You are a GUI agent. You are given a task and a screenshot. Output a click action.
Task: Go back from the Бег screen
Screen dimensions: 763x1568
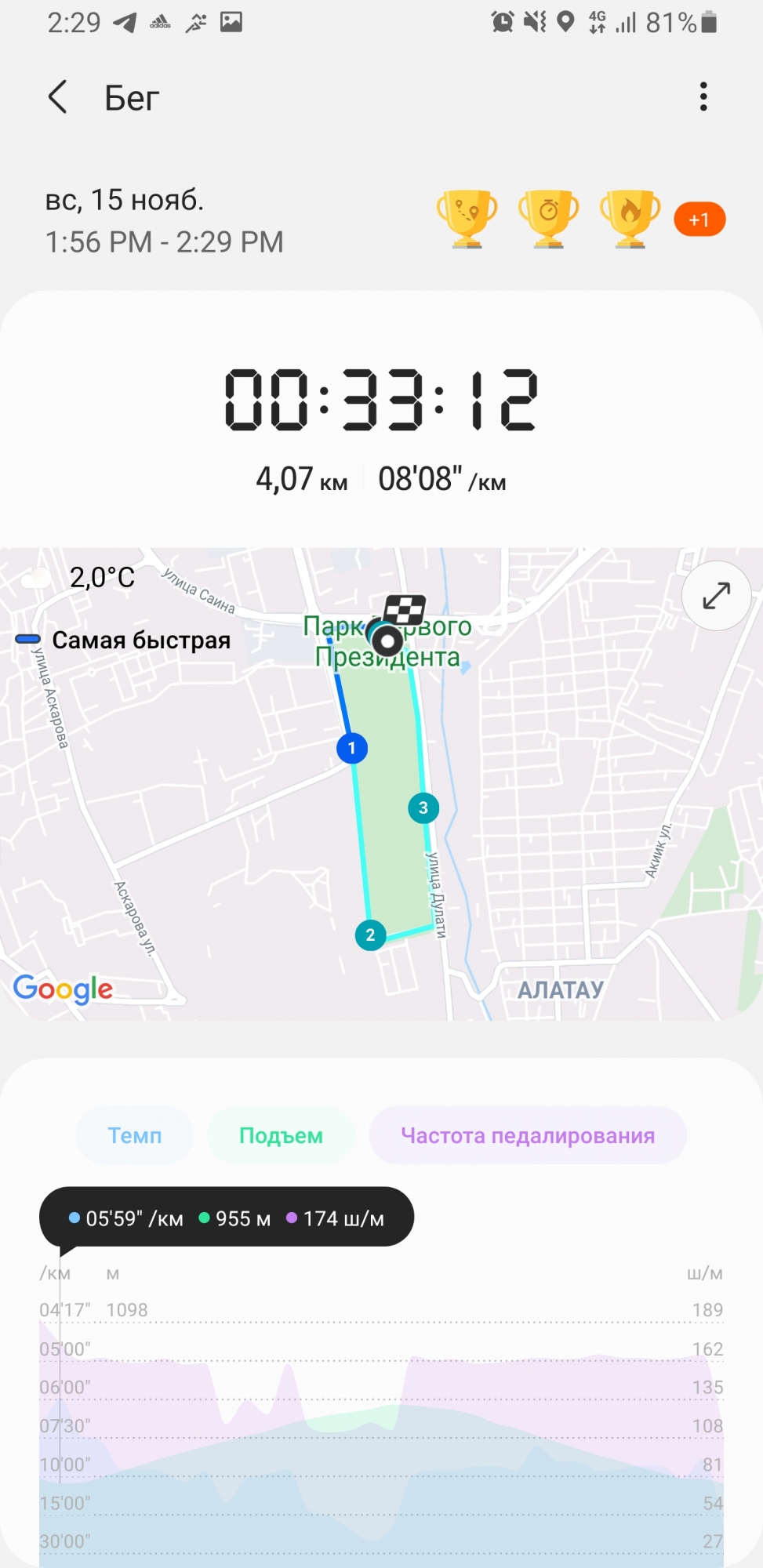point(58,97)
